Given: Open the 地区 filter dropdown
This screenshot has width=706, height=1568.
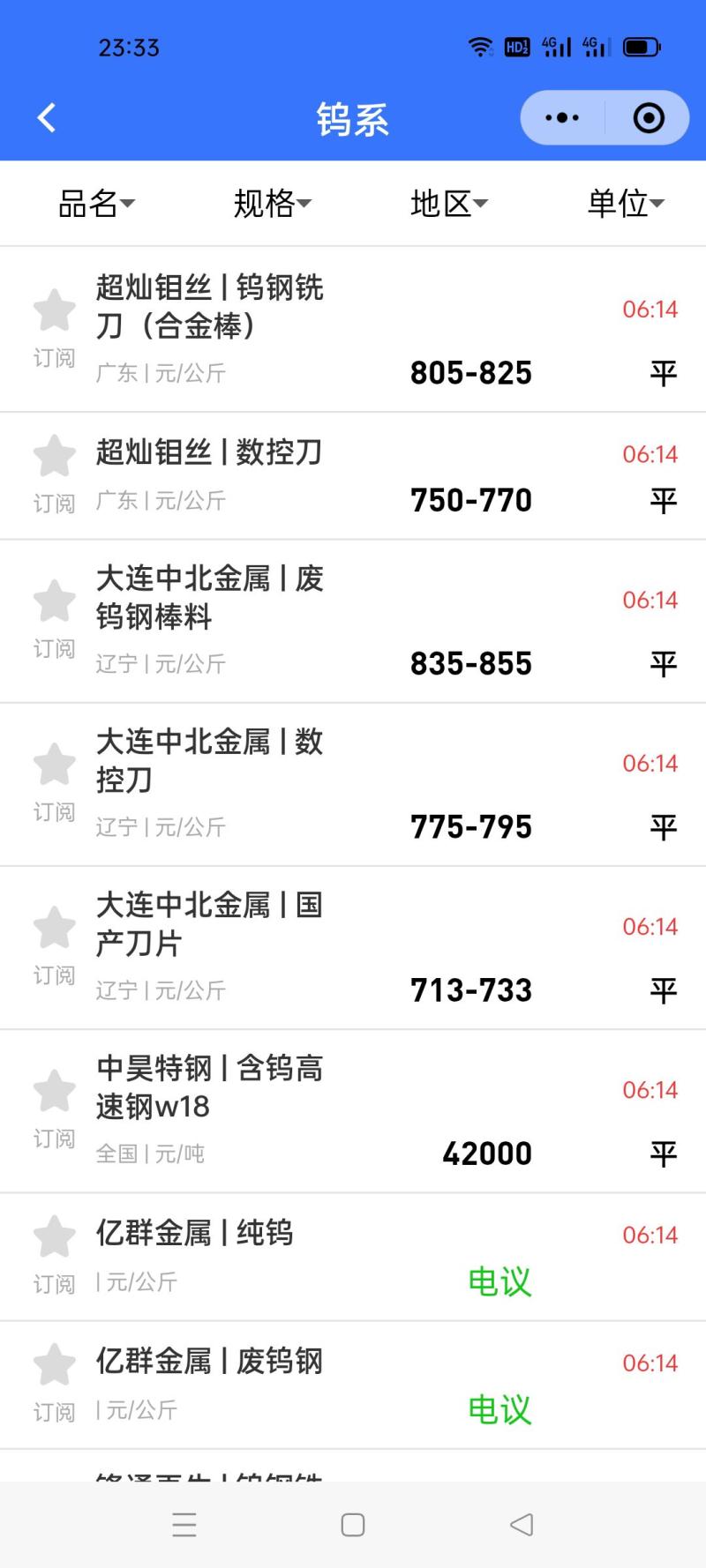Looking at the screenshot, I should pos(448,204).
